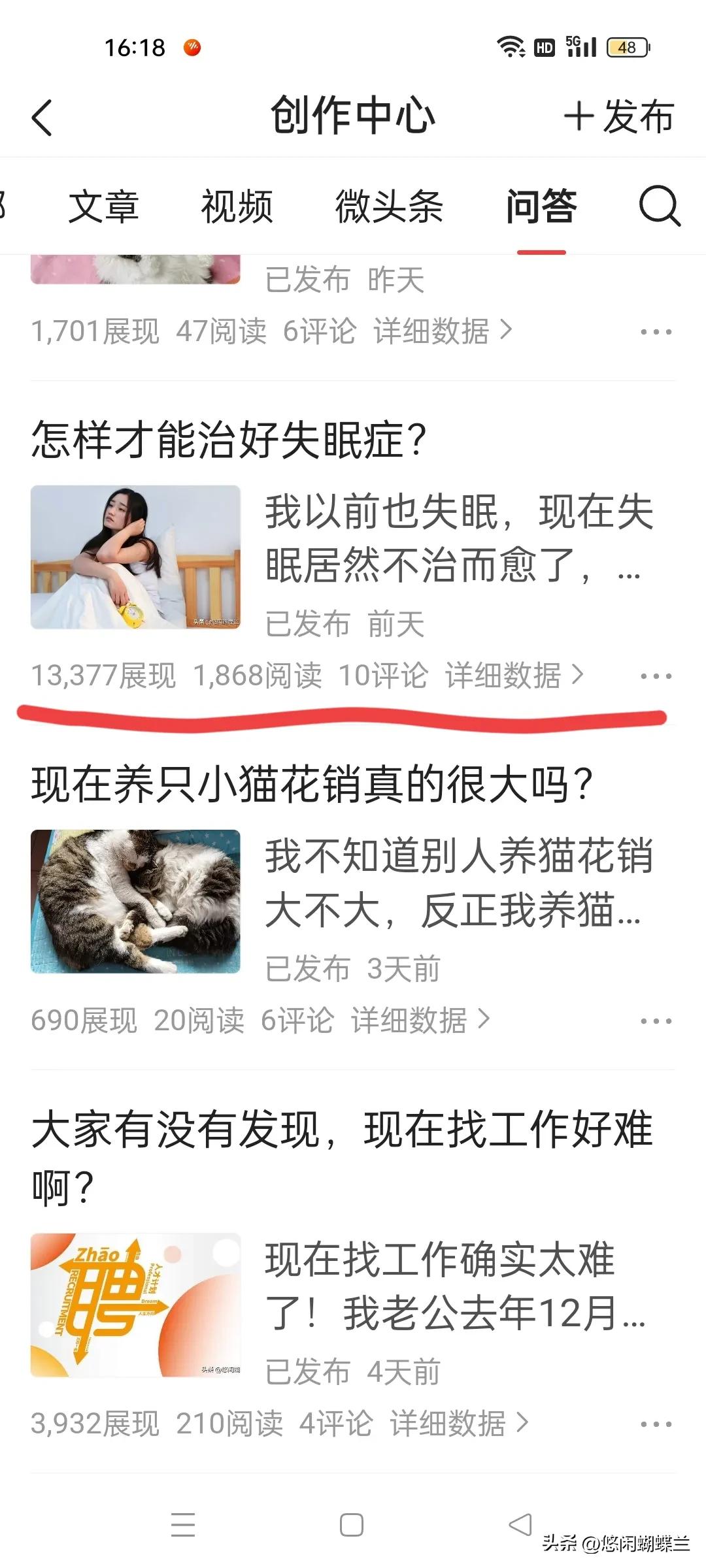Open the question 怎样才能治好失眠症？
This screenshot has width=706, height=1568.
pos(230,439)
